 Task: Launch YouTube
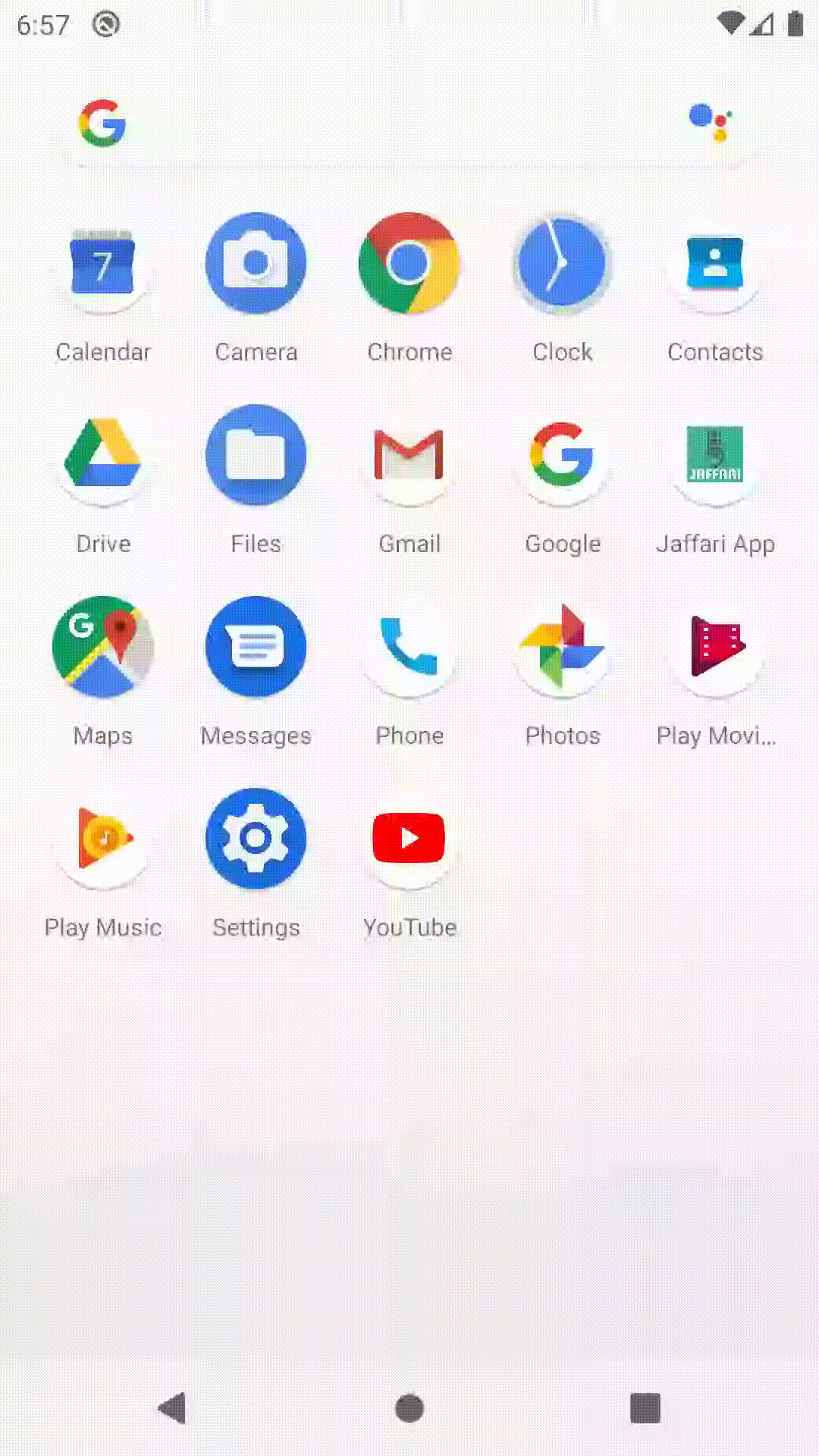[x=409, y=839]
